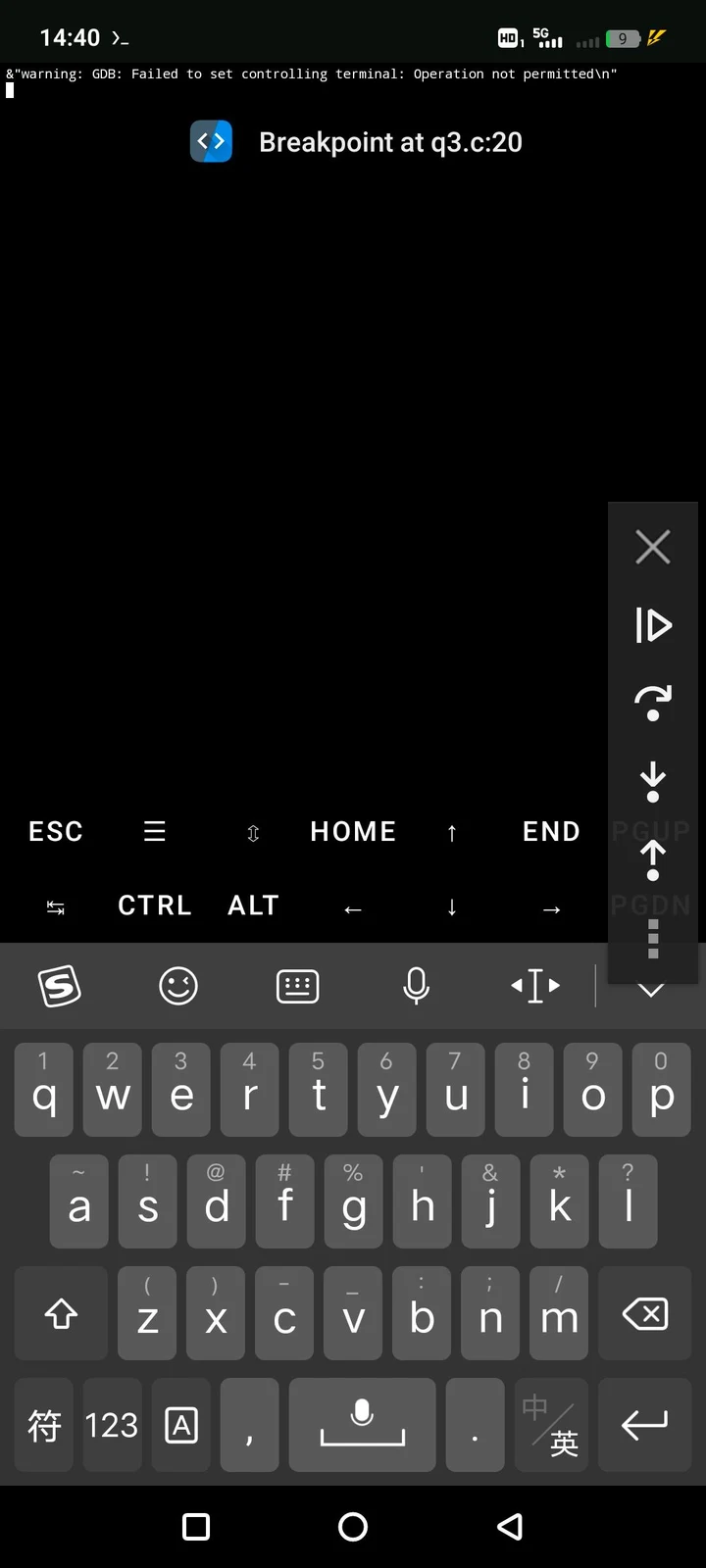The width and height of the screenshot is (706, 1568).
Task: Open the hamburger menu key
Action: 155,832
